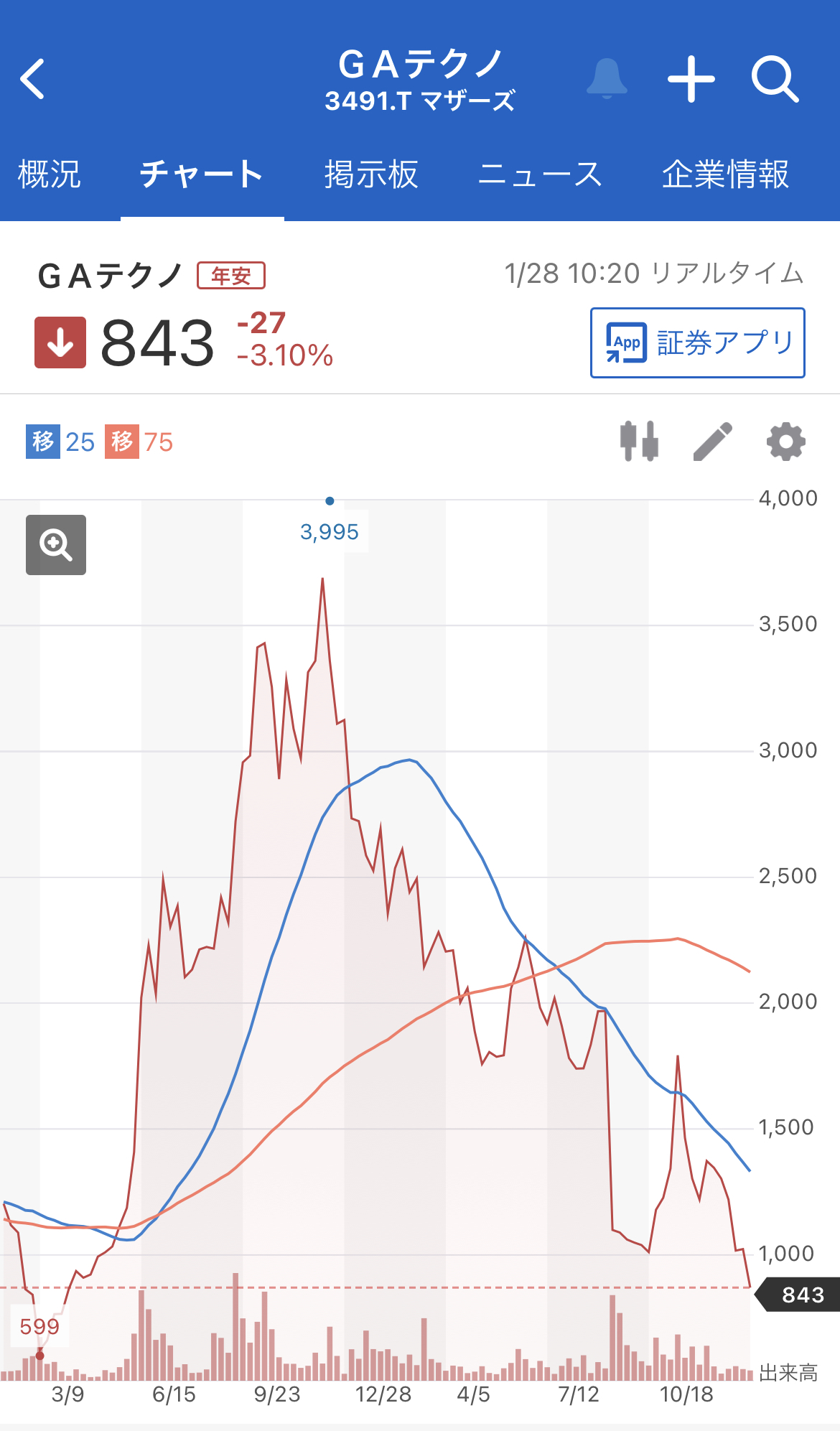Open the 掲示板 tab

point(371,174)
